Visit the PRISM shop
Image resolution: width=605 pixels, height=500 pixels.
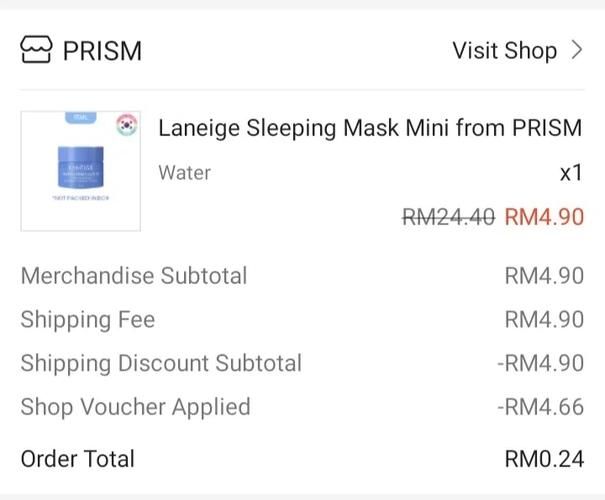[516, 50]
